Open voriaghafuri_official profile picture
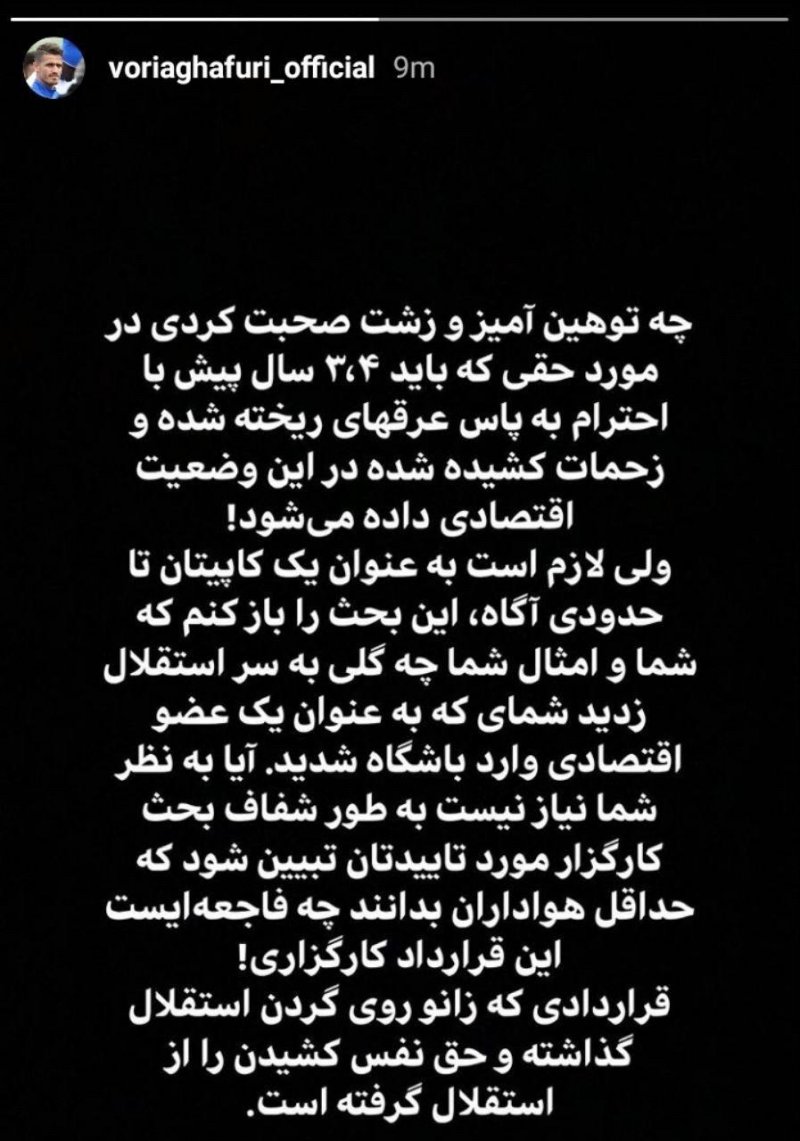 tap(54, 69)
